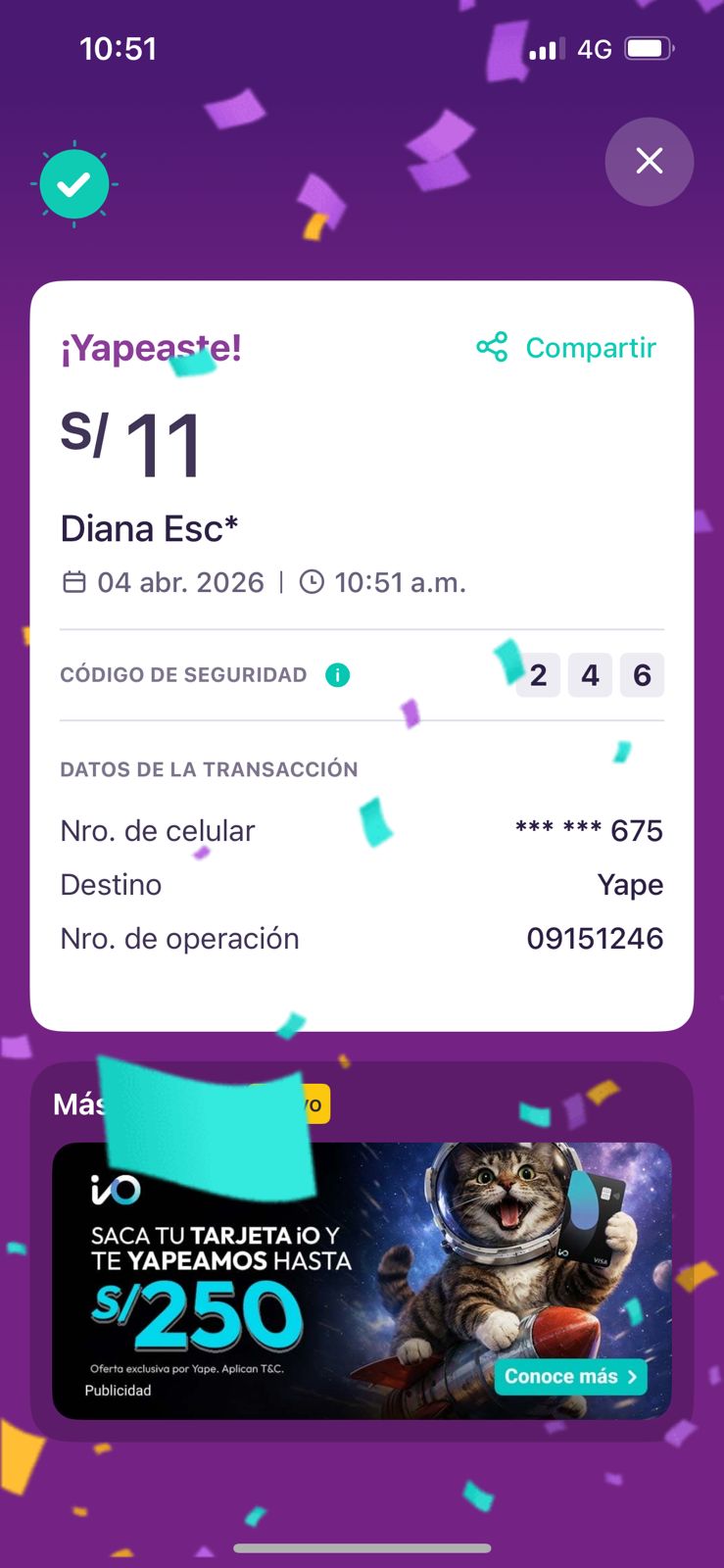Open info about Código de seguridad
The width and height of the screenshot is (724, 1568).
coord(338,675)
